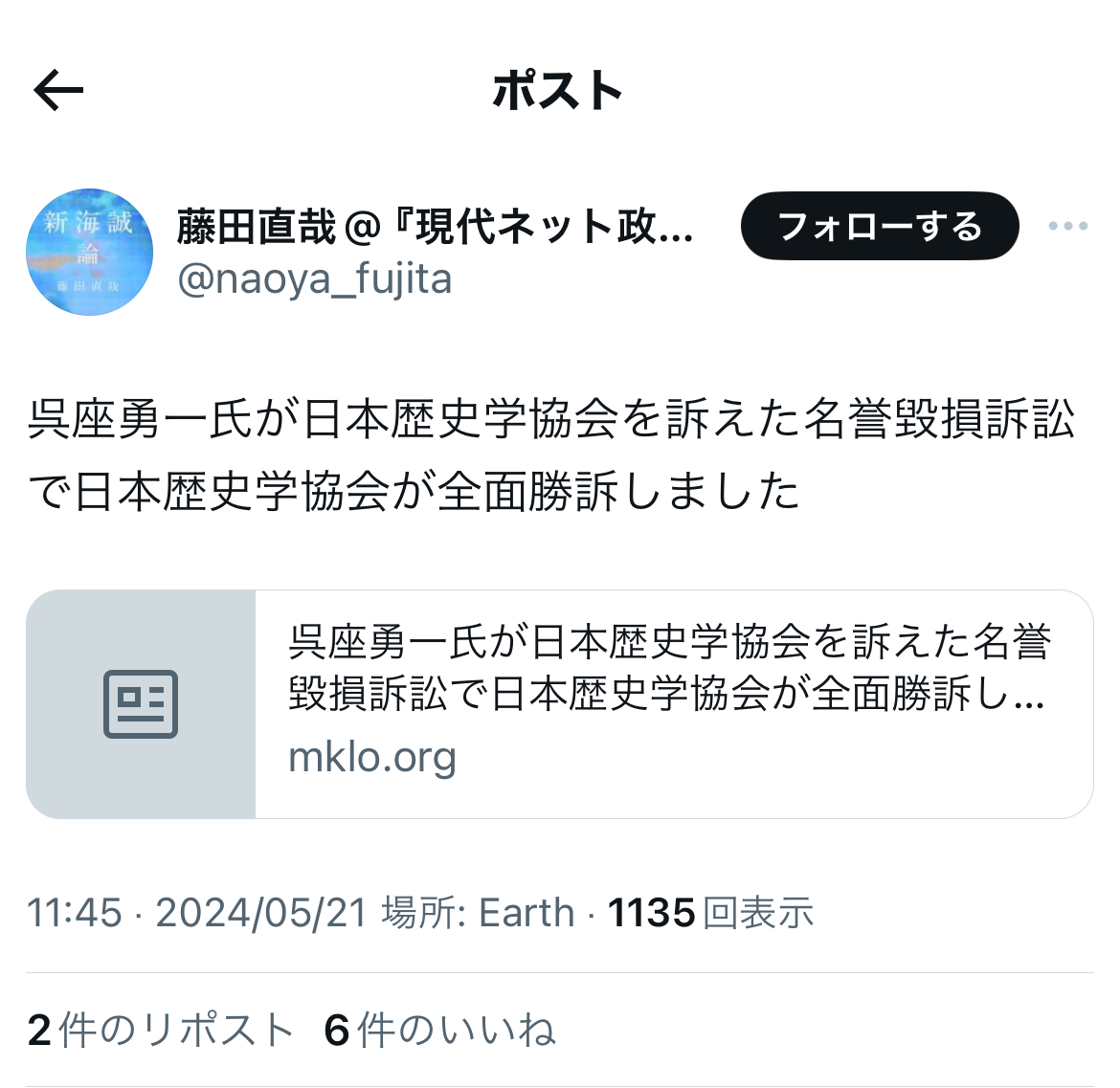This screenshot has width=1120, height=1088.
Task: Open the naoya_fujita profile avatar
Action: point(89,252)
